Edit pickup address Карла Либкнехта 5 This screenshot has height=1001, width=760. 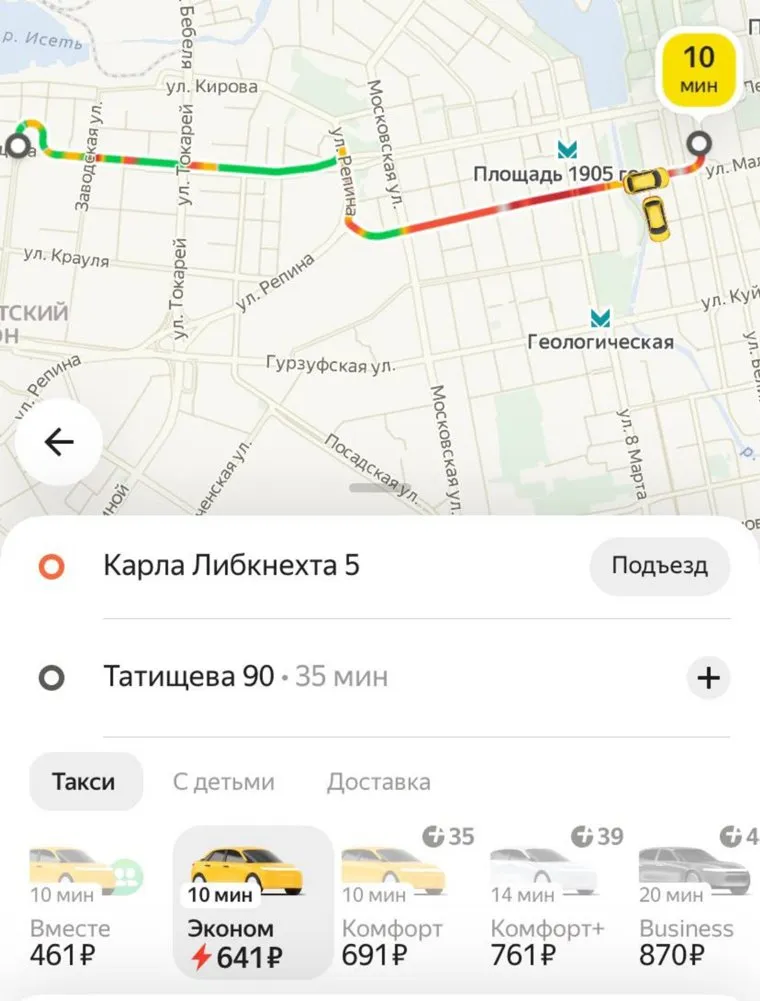point(231,566)
